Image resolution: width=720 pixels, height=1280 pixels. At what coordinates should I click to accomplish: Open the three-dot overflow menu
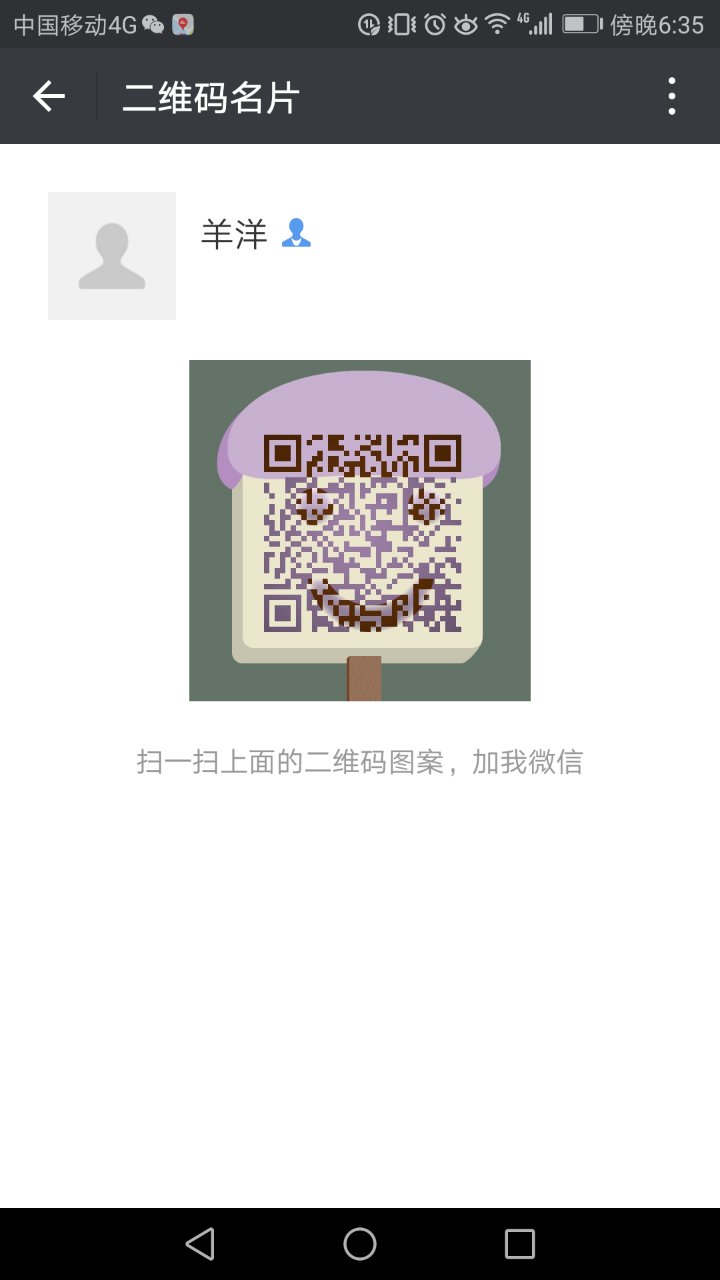[671, 97]
